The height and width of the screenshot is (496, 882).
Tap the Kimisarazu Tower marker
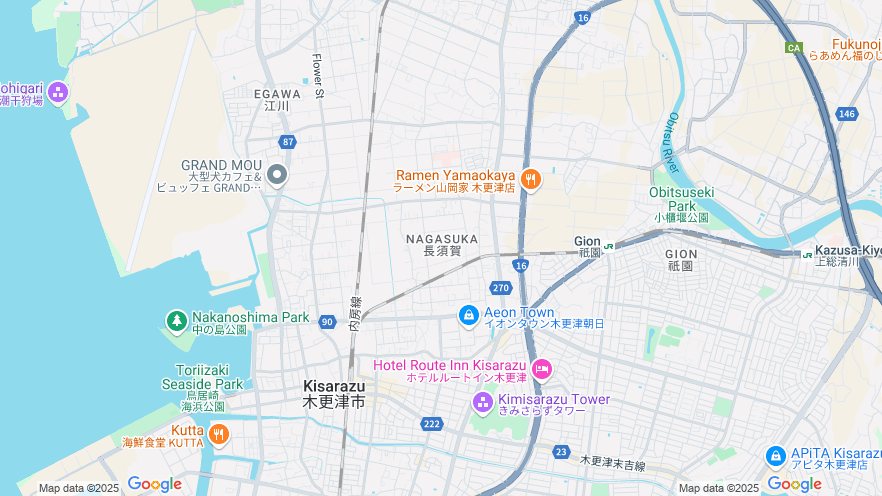(x=483, y=403)
